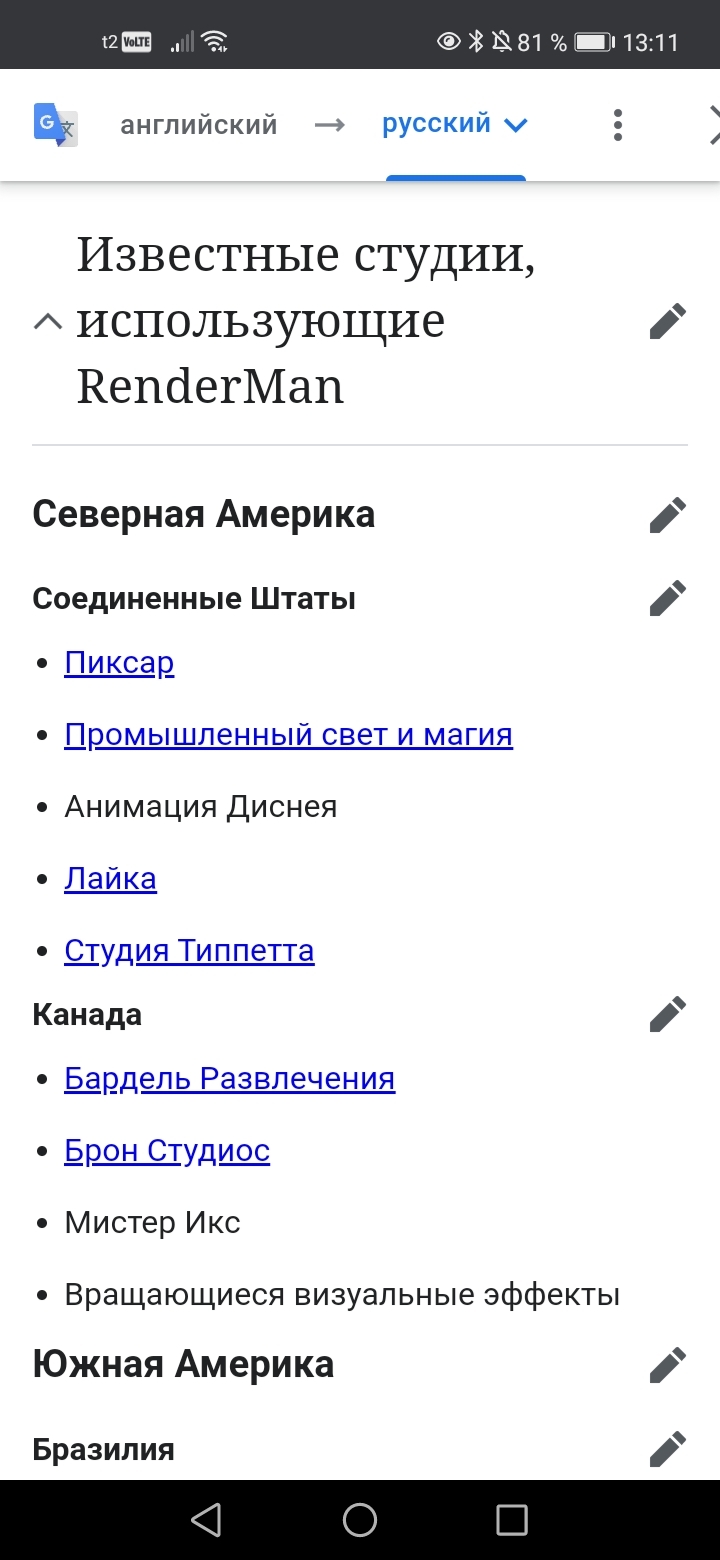Edit the 'Известные студии, использующие RenderMan' section

coord(667,322)
